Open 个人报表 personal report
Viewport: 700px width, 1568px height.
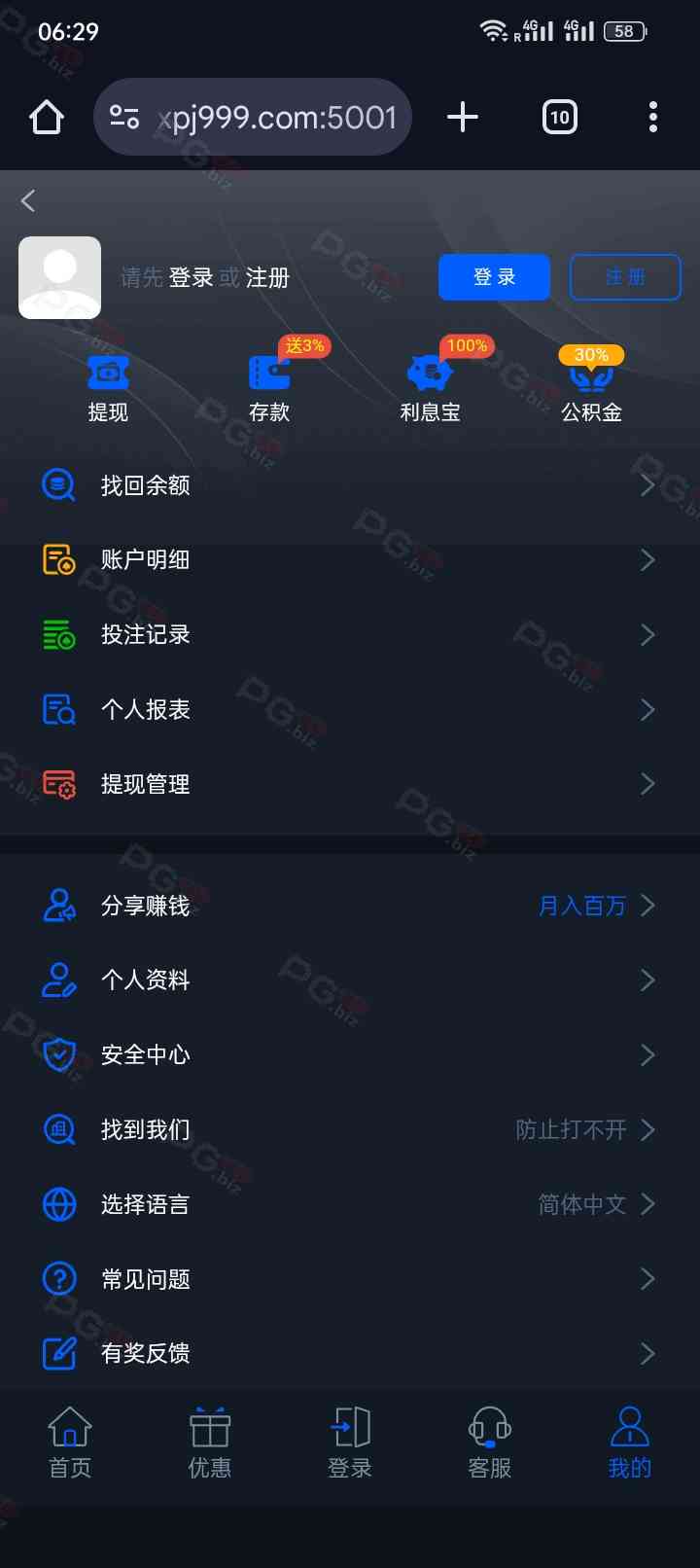(x=350, y=710)
